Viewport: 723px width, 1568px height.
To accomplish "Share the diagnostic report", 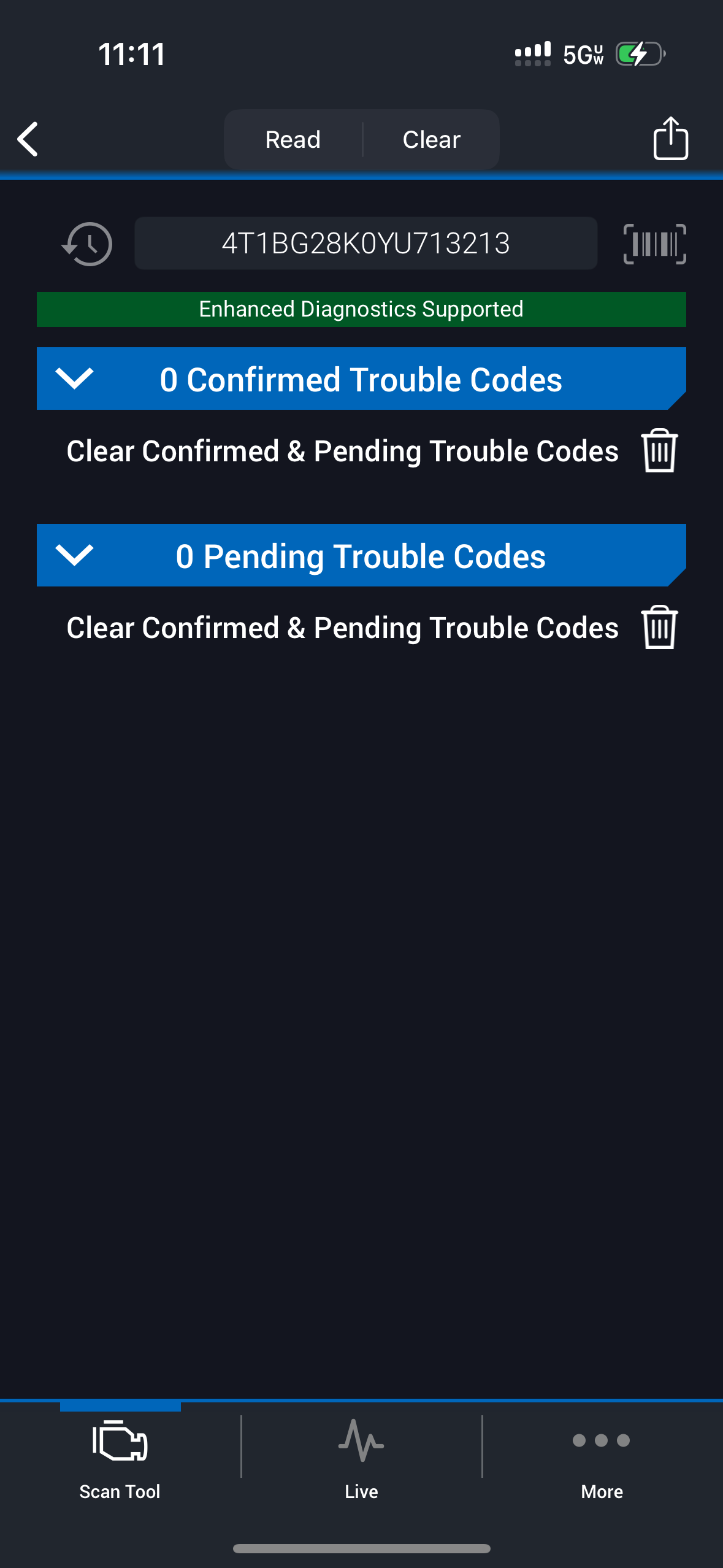I will pyautogui.click(x=670, y=139).
